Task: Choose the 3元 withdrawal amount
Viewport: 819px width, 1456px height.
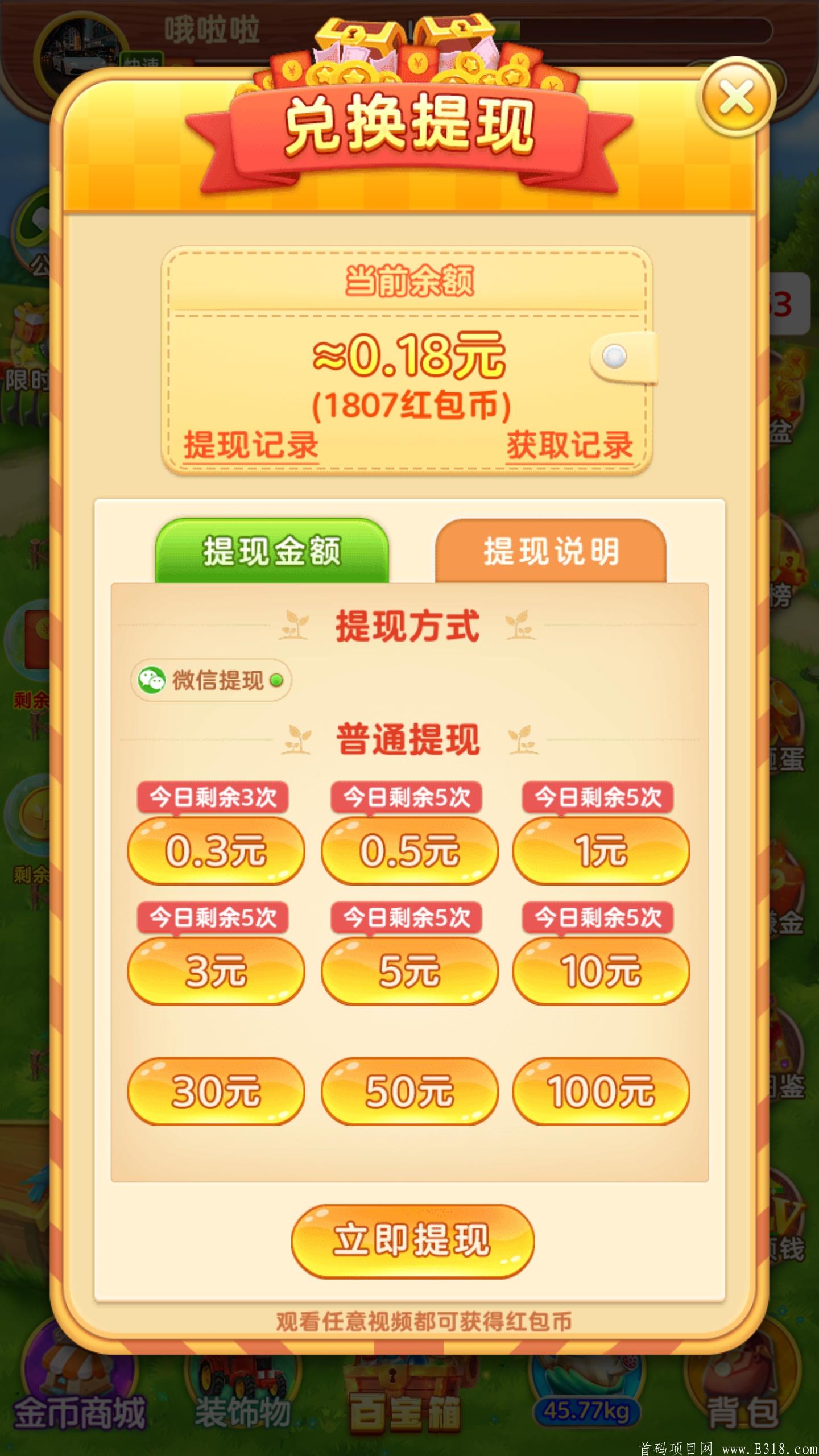Action: [x=216, y=971]
